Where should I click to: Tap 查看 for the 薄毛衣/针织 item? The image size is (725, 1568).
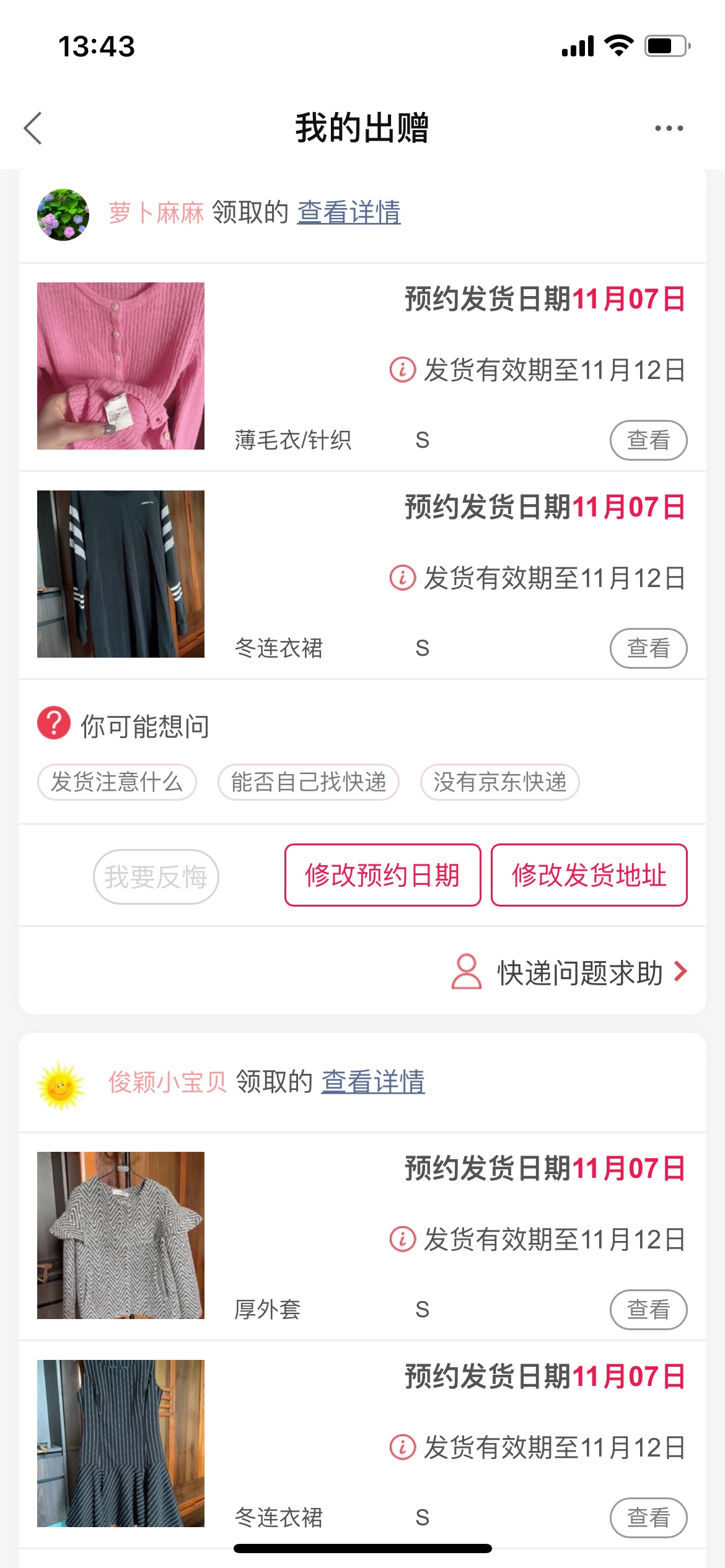tap(648, 440)
